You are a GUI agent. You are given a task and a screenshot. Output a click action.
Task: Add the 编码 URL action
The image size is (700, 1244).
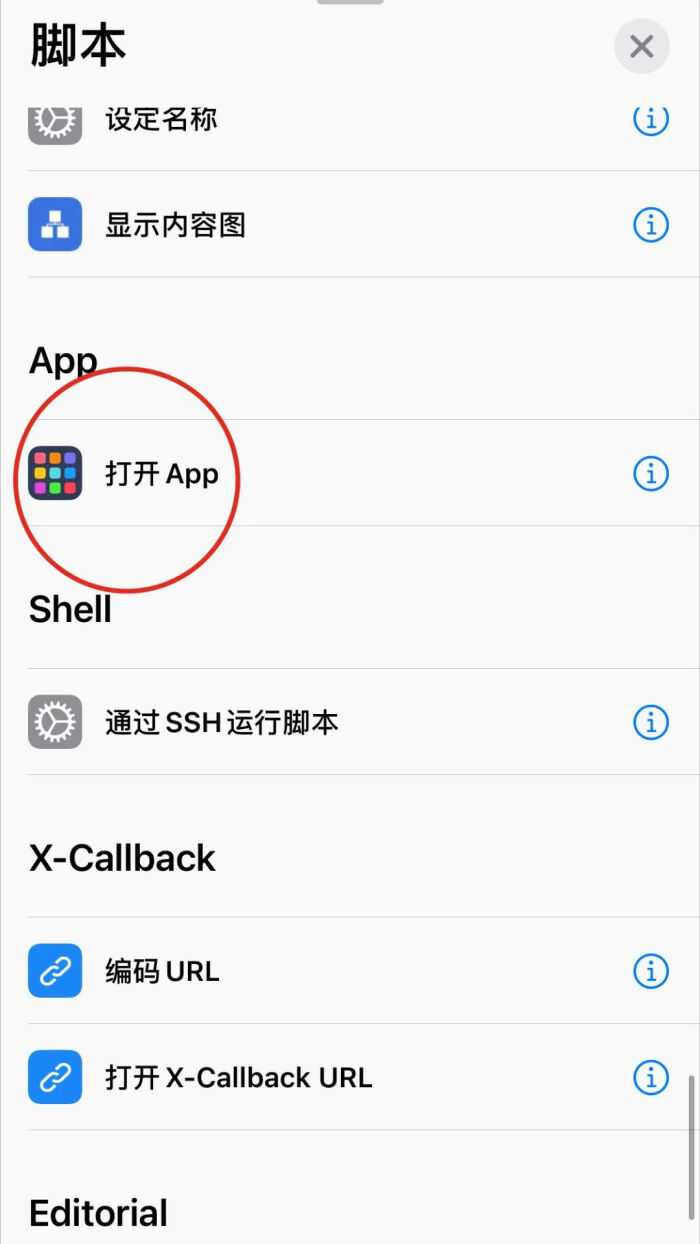tap(162, 971)
